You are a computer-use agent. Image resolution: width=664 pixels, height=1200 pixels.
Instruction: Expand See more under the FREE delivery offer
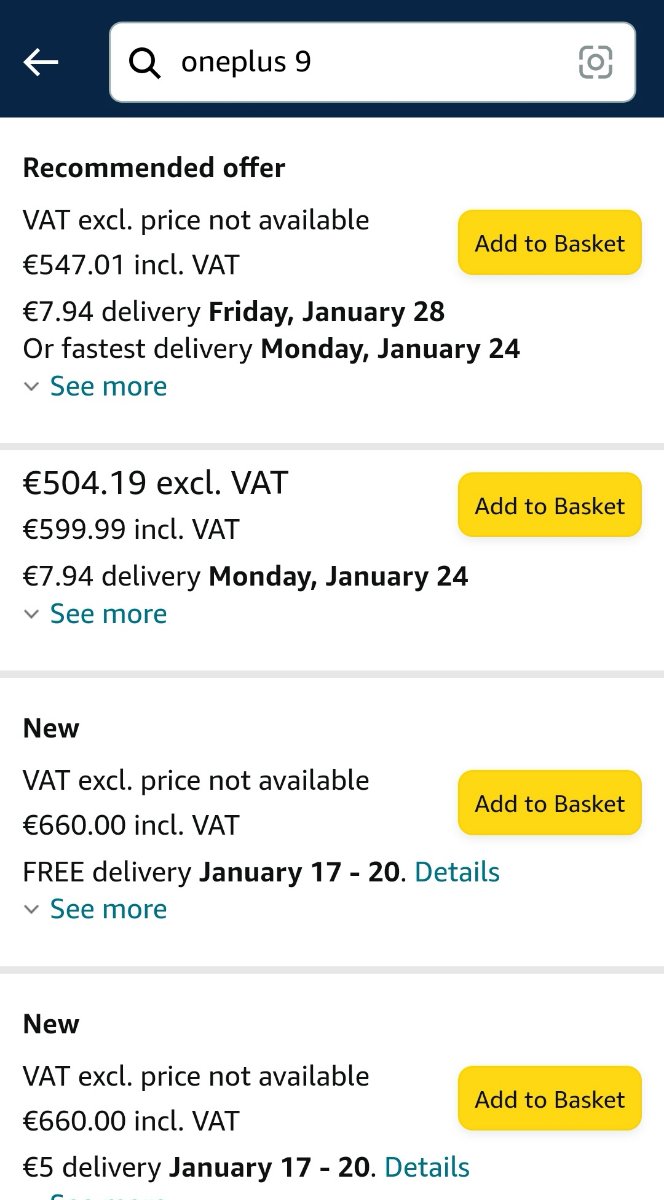coord(95,909)
